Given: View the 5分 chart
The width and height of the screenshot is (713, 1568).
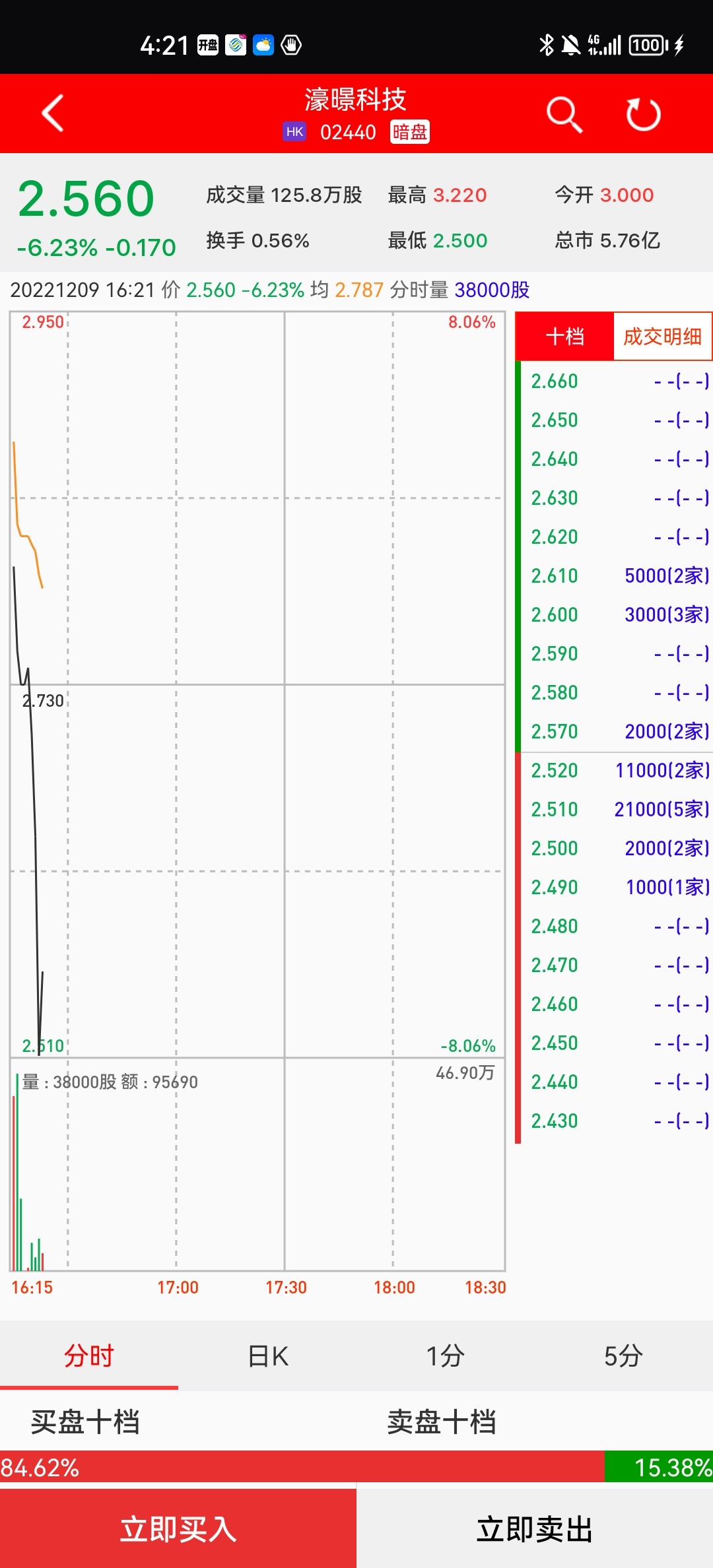Looking at the screenshot, I should point(623,1357).
